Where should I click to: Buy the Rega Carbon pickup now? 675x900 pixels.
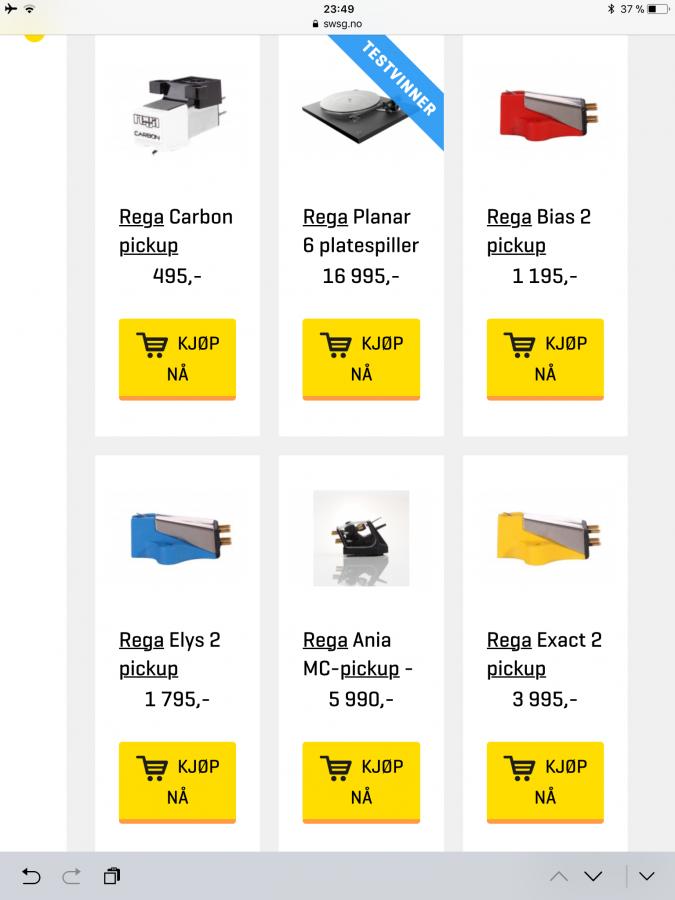click(177, 358)
